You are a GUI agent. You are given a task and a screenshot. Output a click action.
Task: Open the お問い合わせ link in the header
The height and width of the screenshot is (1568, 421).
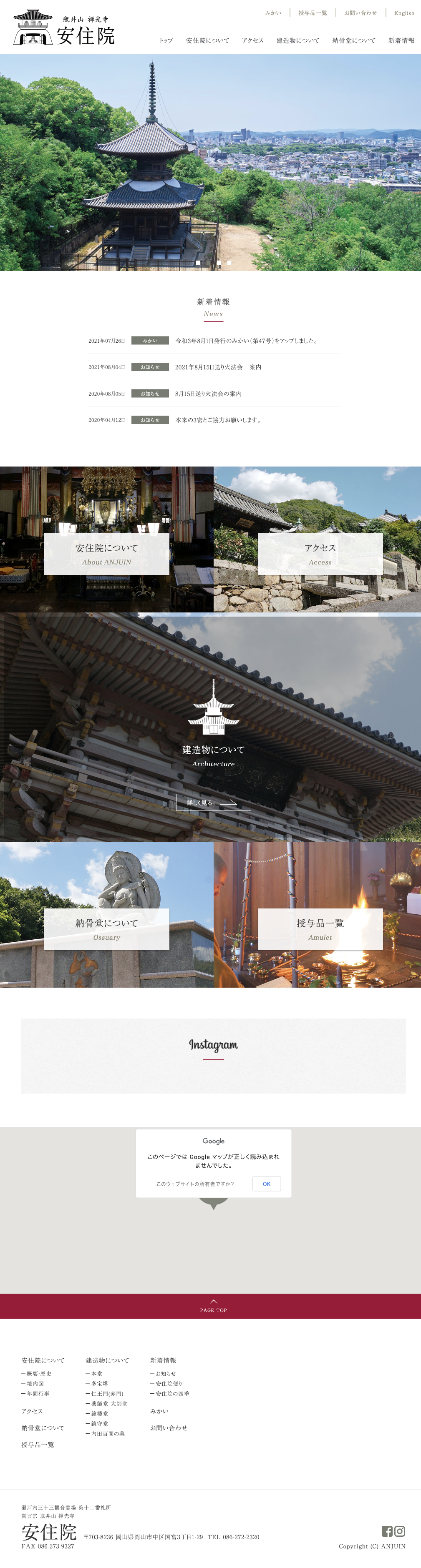(x=360, y=13)
